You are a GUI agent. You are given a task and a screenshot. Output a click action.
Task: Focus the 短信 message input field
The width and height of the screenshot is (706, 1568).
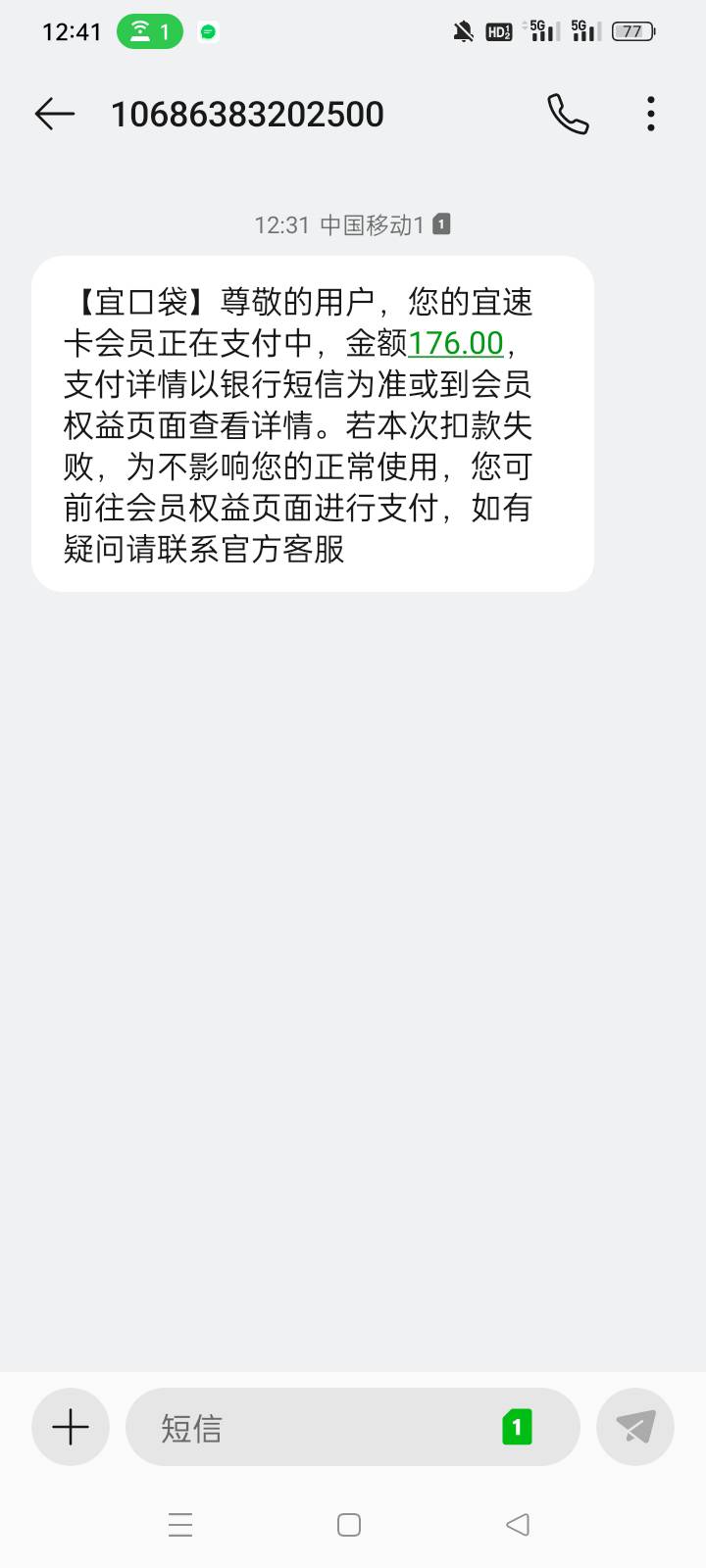(314, 1427)
